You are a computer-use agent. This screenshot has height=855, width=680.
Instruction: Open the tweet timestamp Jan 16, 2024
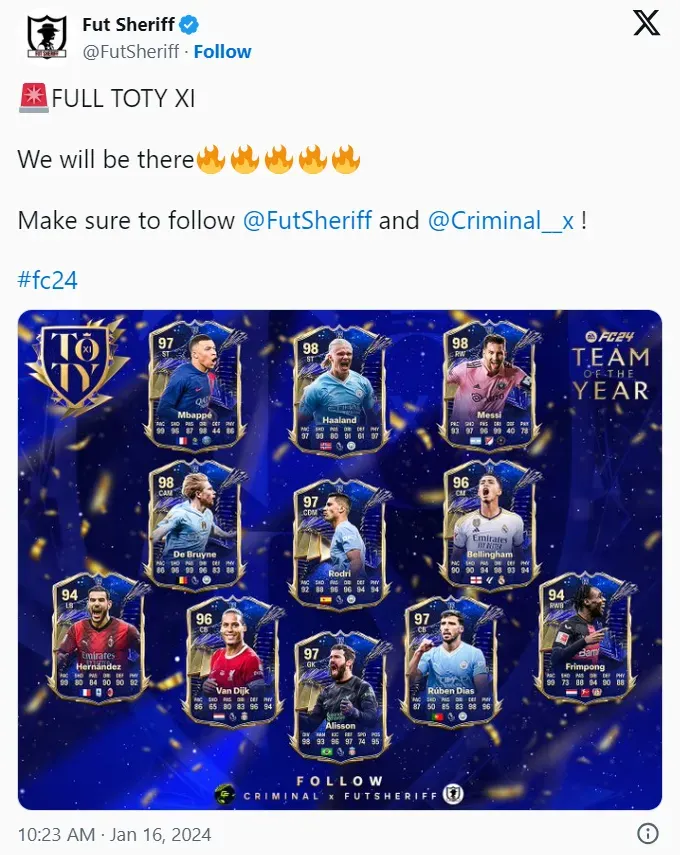(115, 833)
